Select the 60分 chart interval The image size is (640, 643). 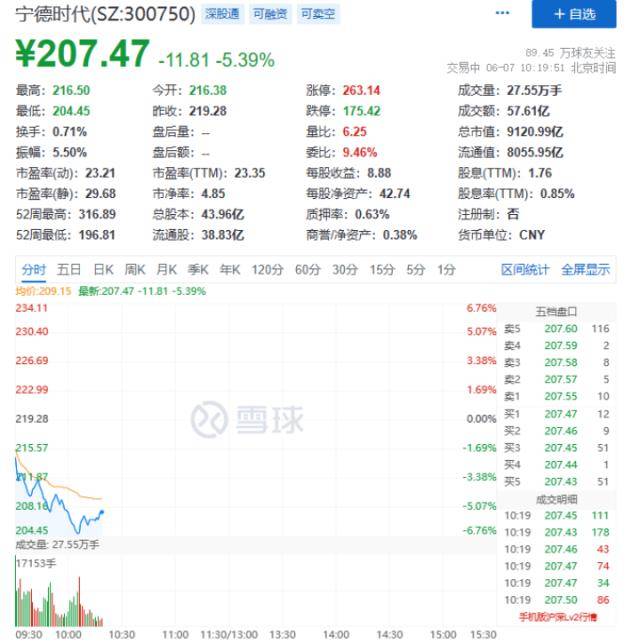point(308,269)
